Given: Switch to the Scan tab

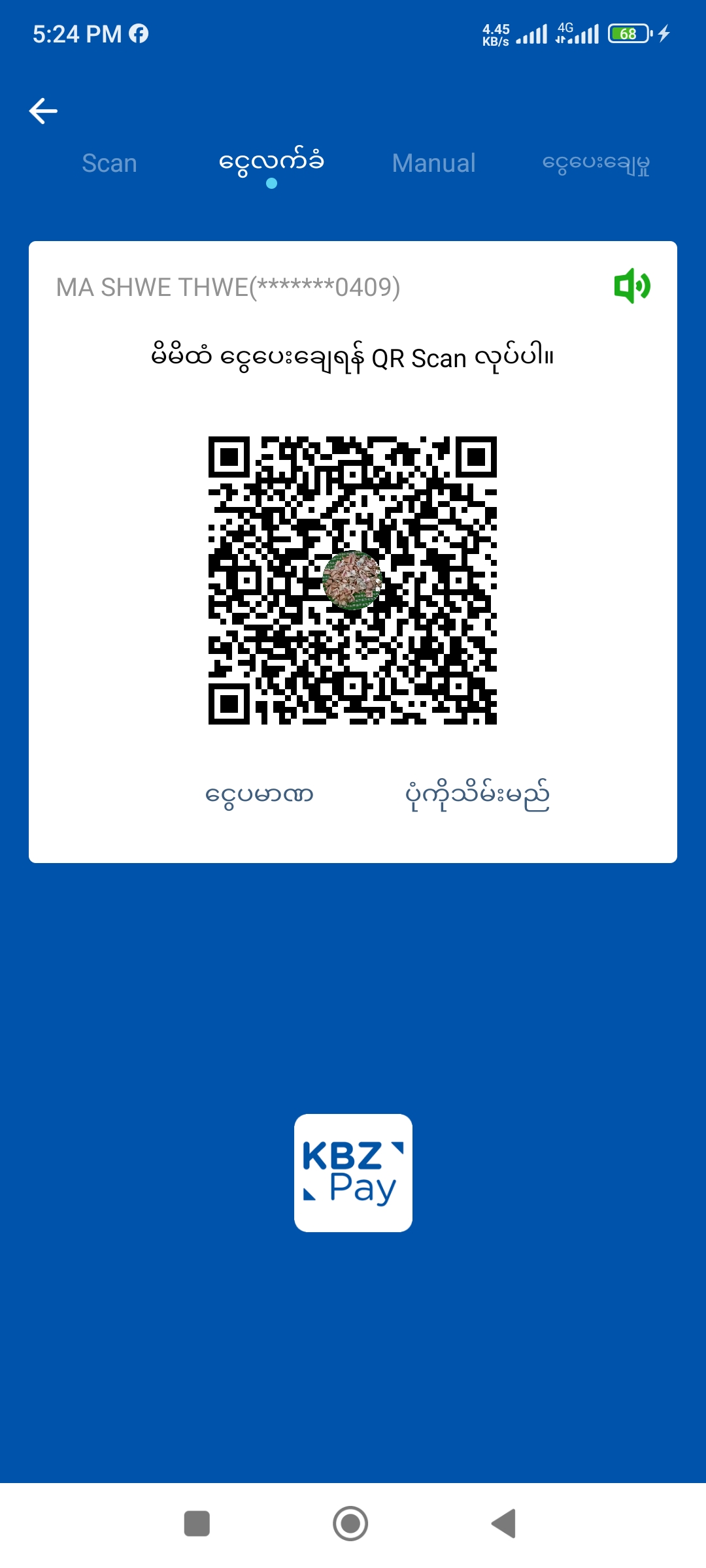Looking at the screenshot, I should coord(109,163).
